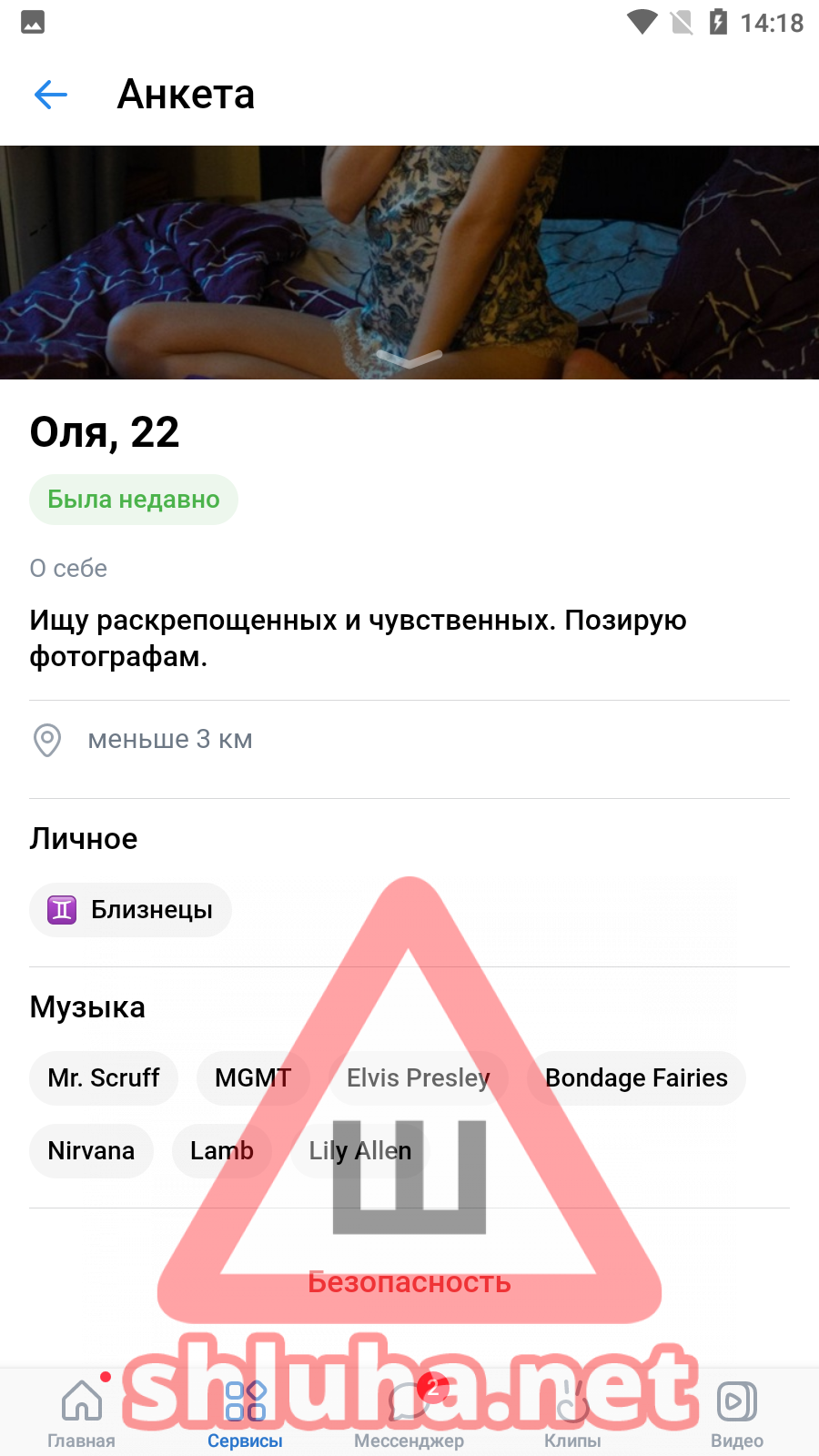This screenshot has height=1456, width=819.
Task: Open the Безопасность link
Action: [409, 1282]
